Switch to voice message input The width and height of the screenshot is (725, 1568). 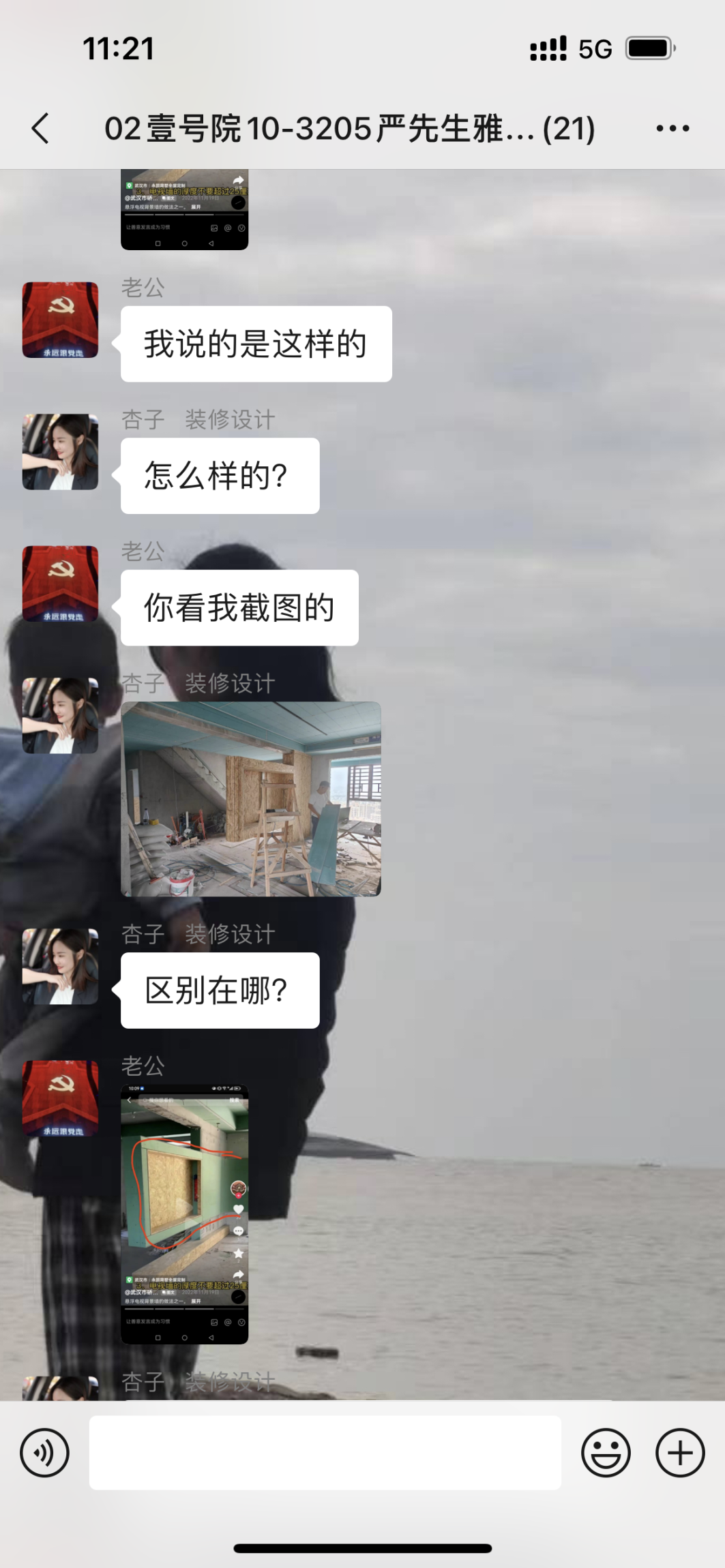point(45,1453)
